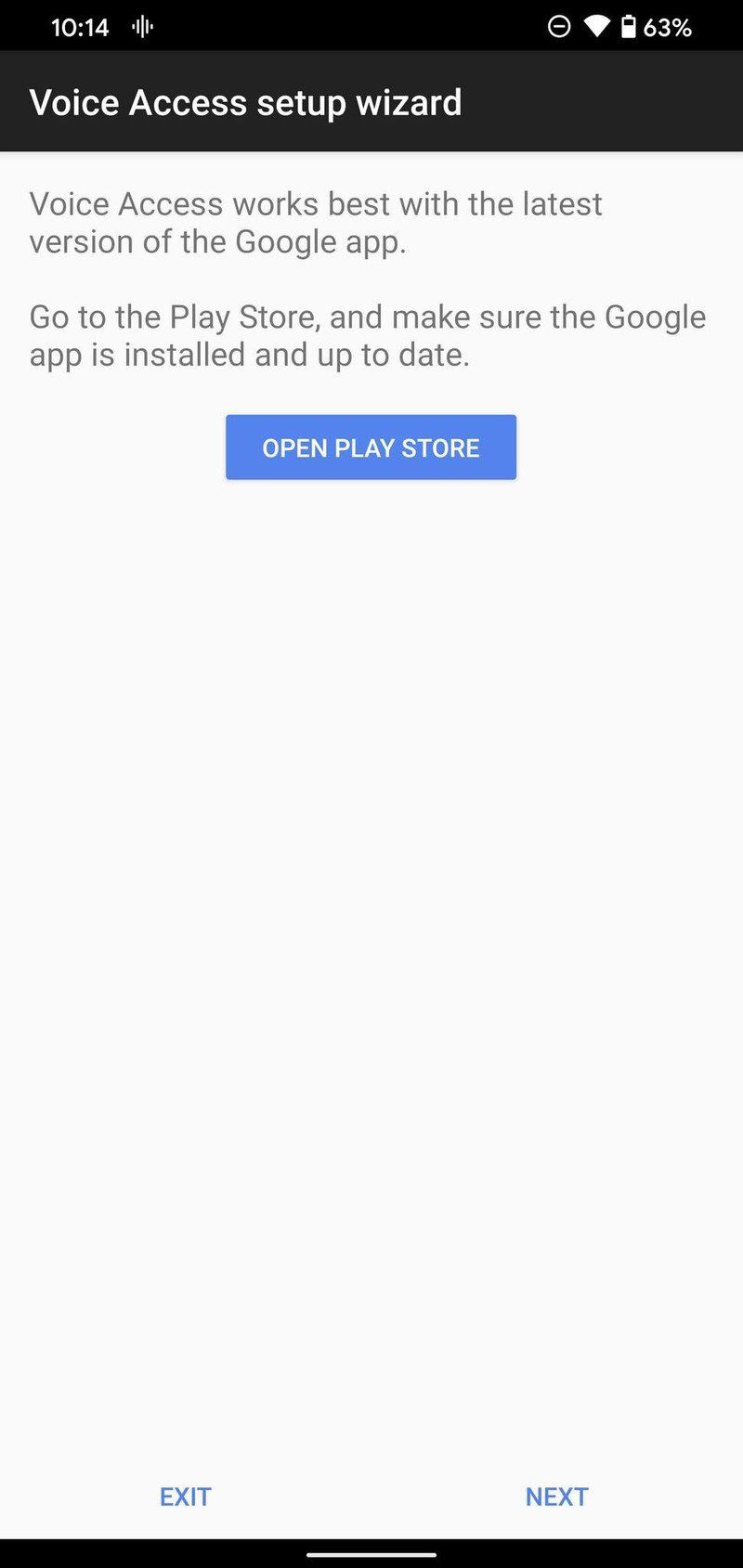Tap the paragraph about the latest Google app

316,223
